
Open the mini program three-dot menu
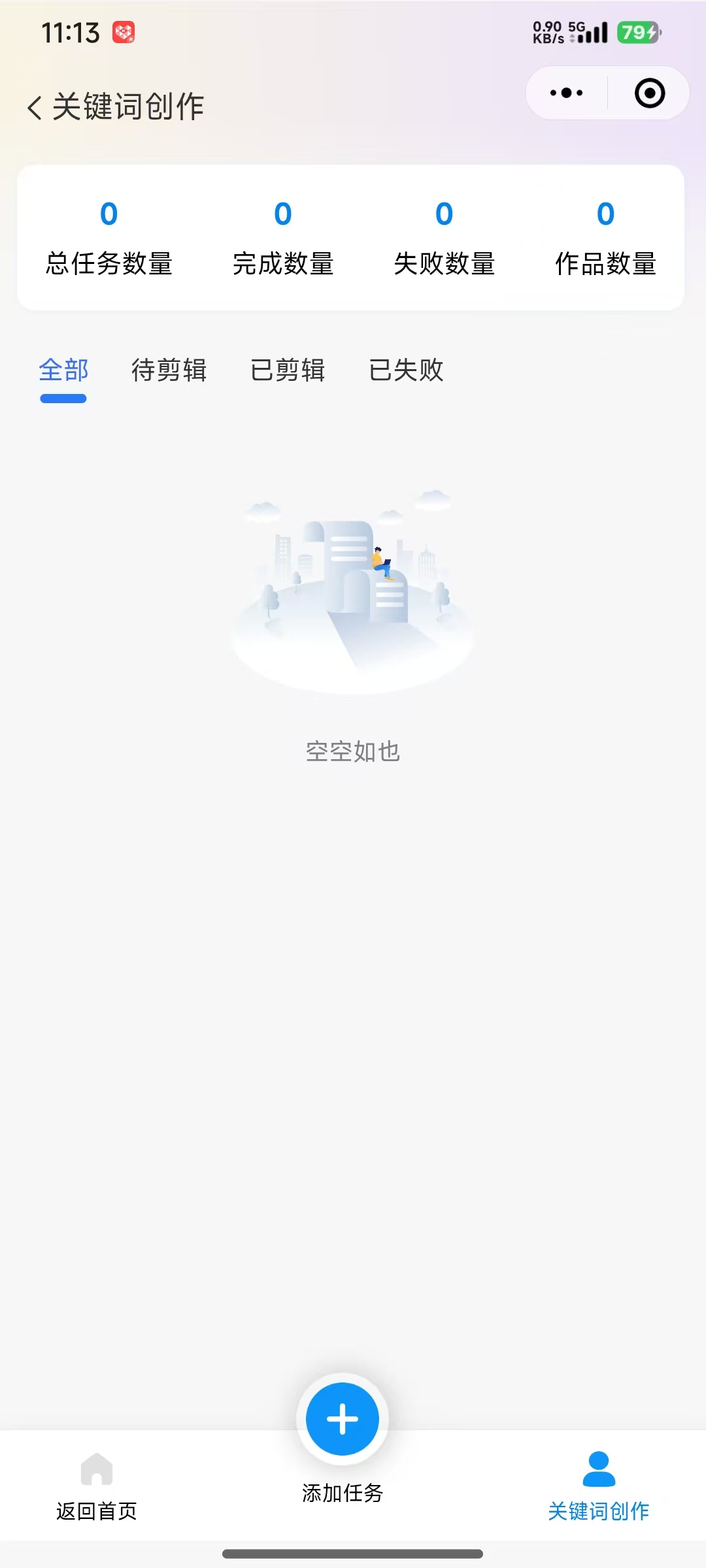click(567, 93)
